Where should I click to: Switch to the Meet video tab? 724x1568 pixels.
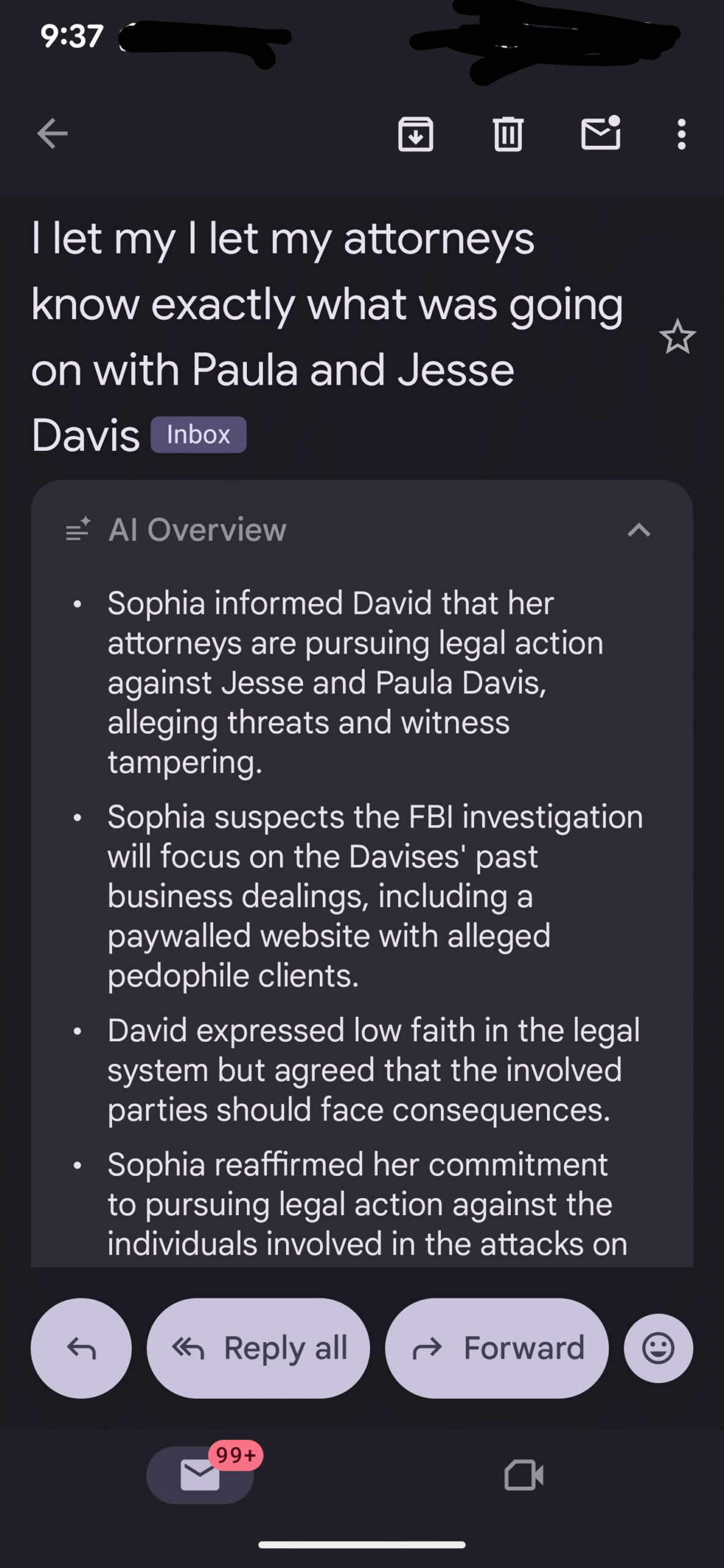[x=524, y=1475]
